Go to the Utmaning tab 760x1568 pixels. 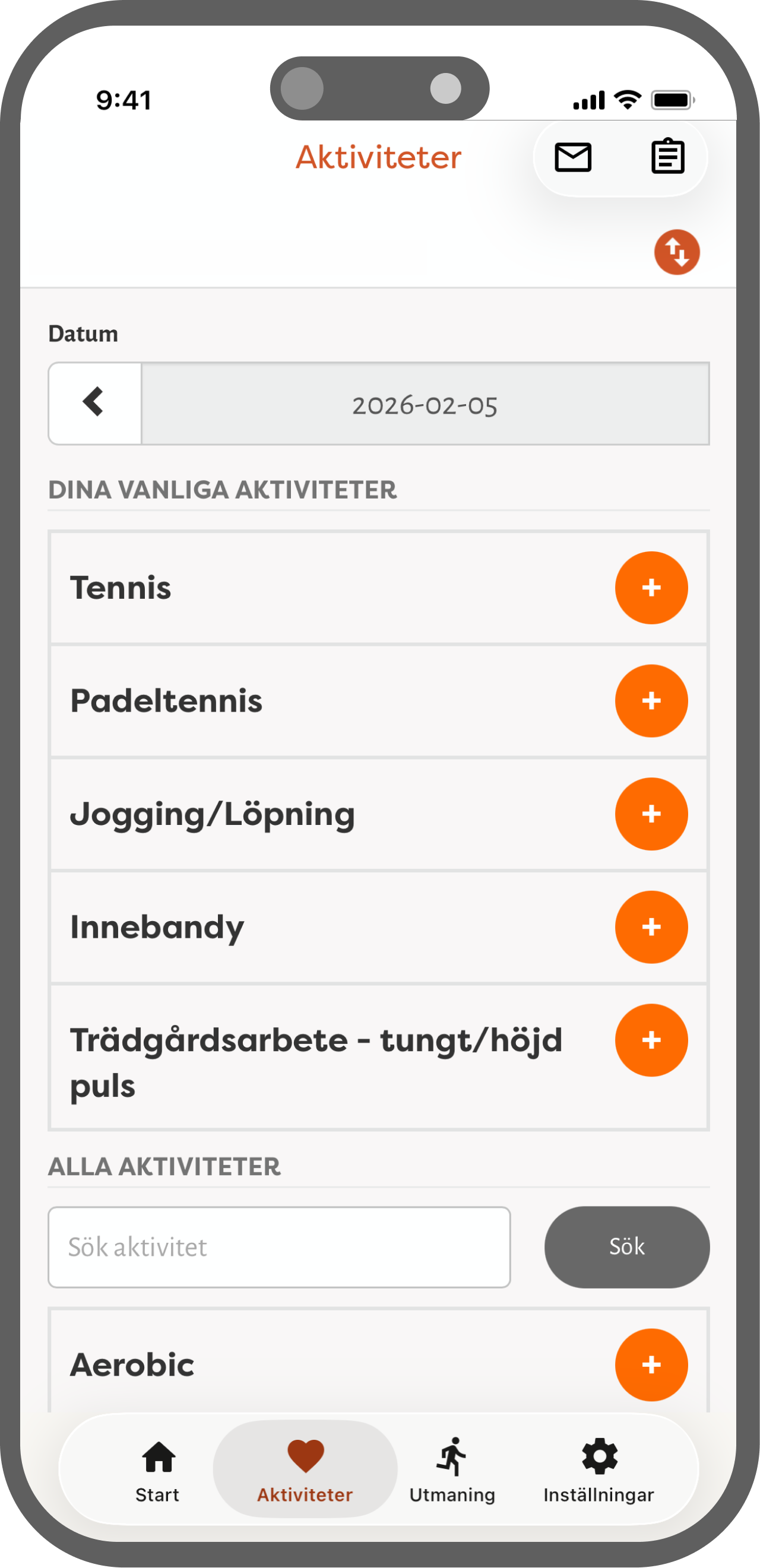[x=452, y=1471]
